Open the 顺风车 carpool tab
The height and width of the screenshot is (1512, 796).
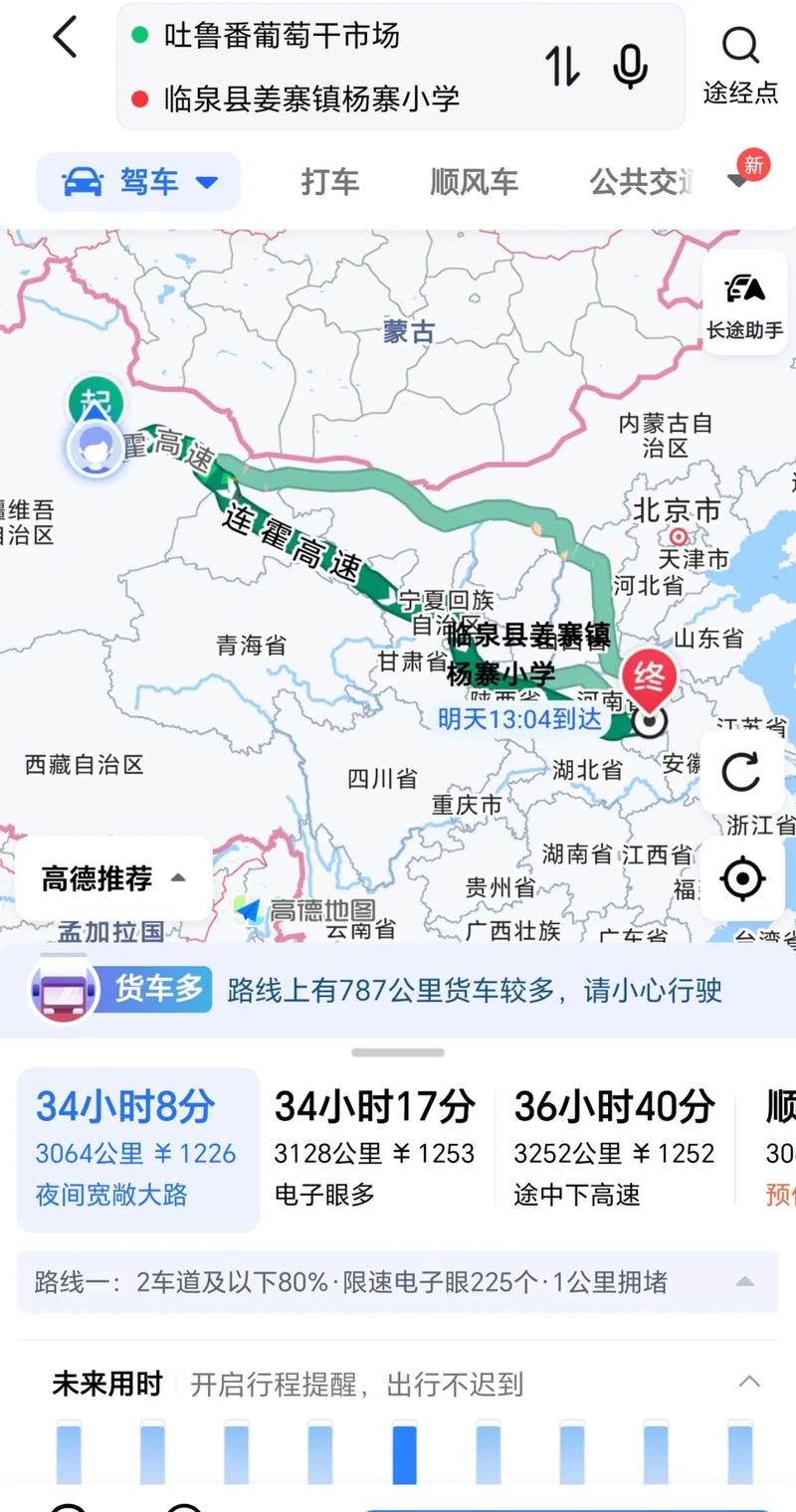[474, 181]
